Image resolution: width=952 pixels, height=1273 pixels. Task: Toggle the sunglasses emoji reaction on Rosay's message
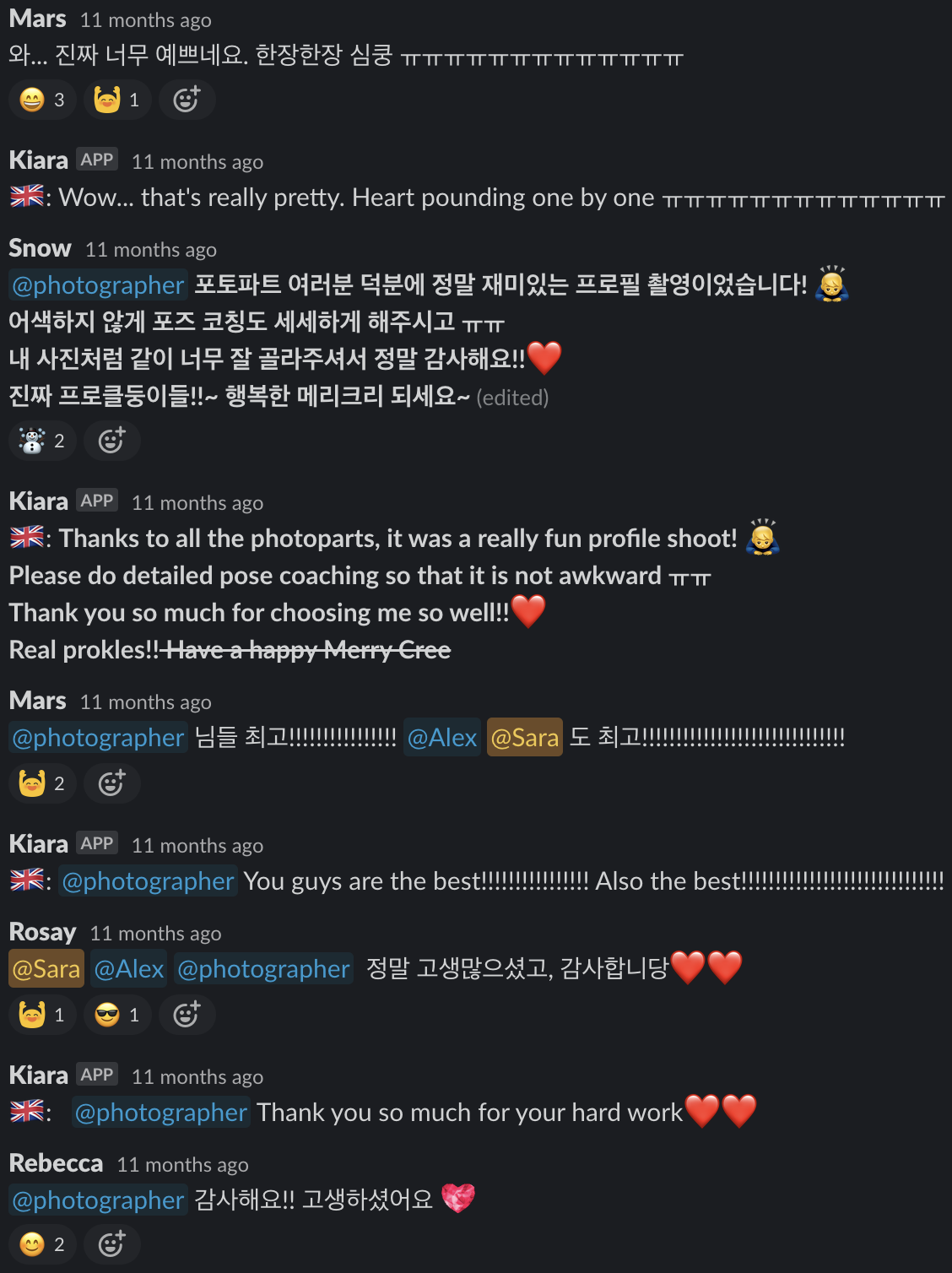tap(116, 1016)
